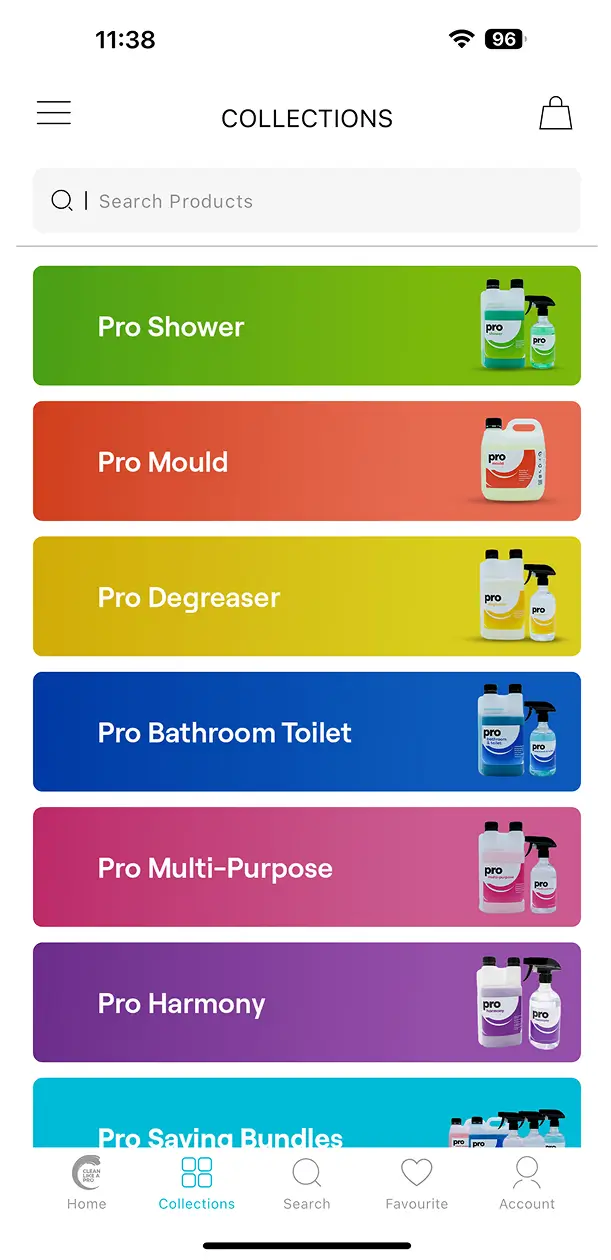The height and width of the screenshot is (1260, 611).
Task: Tap the Search Products field
Action: click(307, 201)
